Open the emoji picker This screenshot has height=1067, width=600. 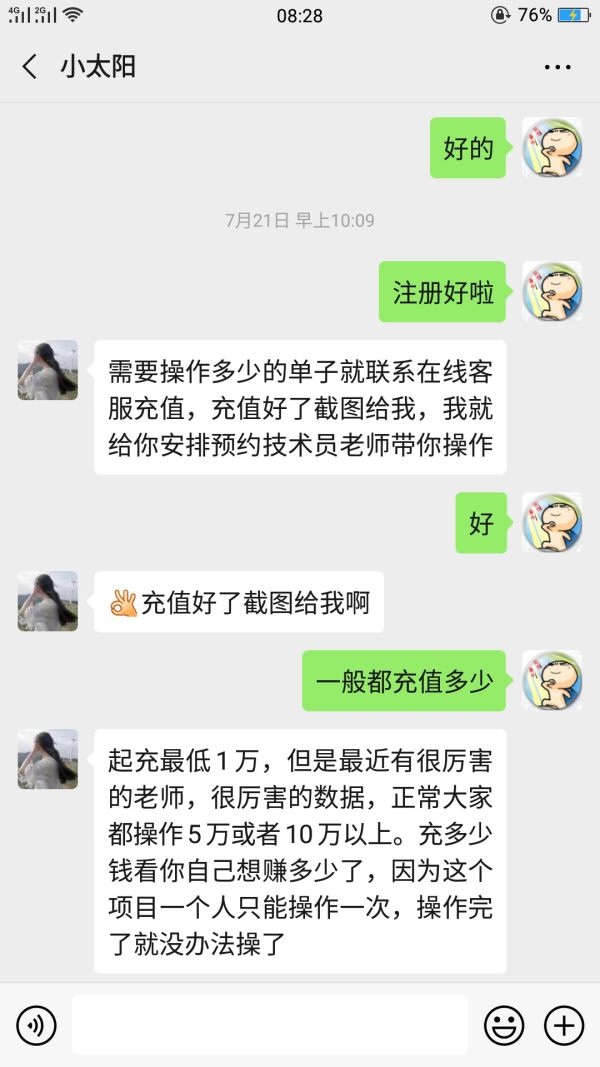point(504,1025)
